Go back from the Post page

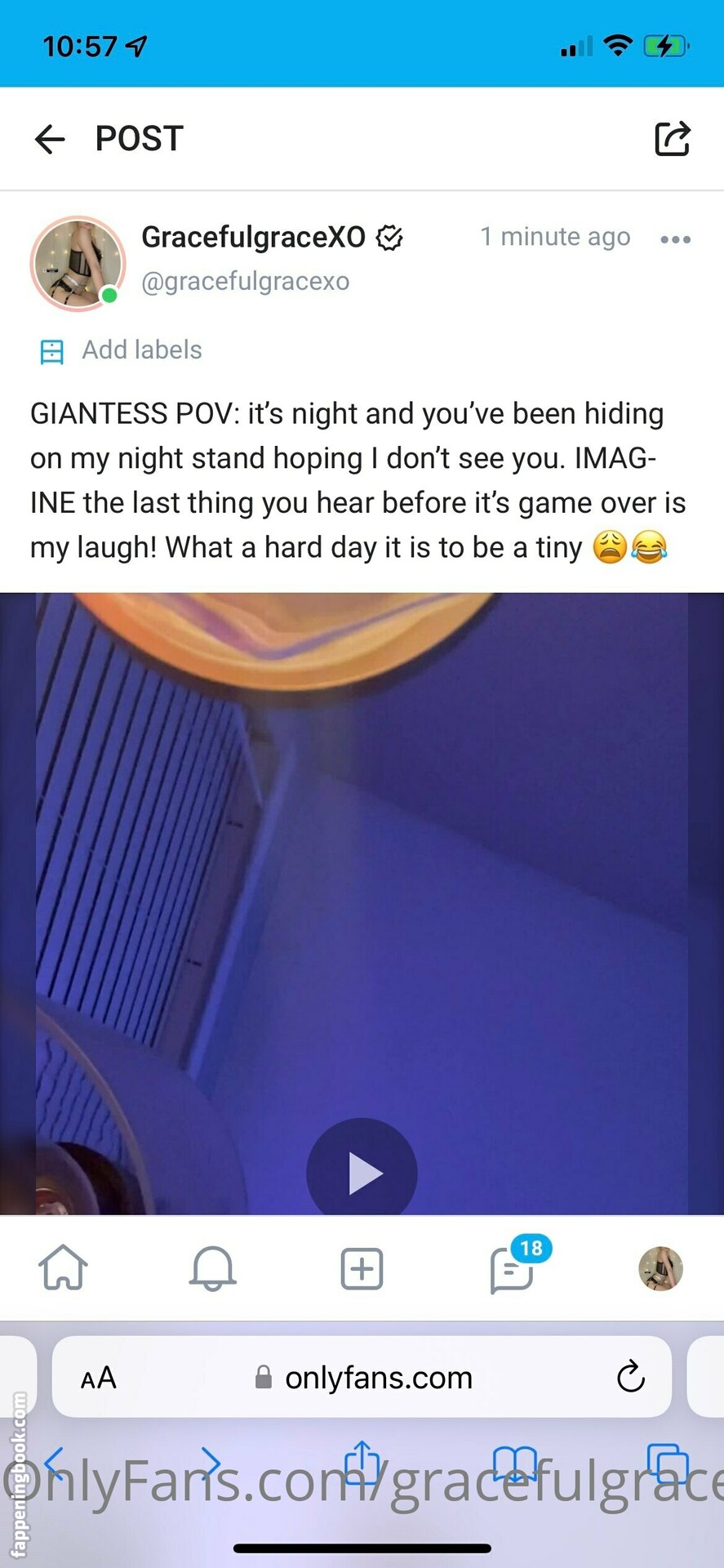pyautogui.click(x=50, y=139)
